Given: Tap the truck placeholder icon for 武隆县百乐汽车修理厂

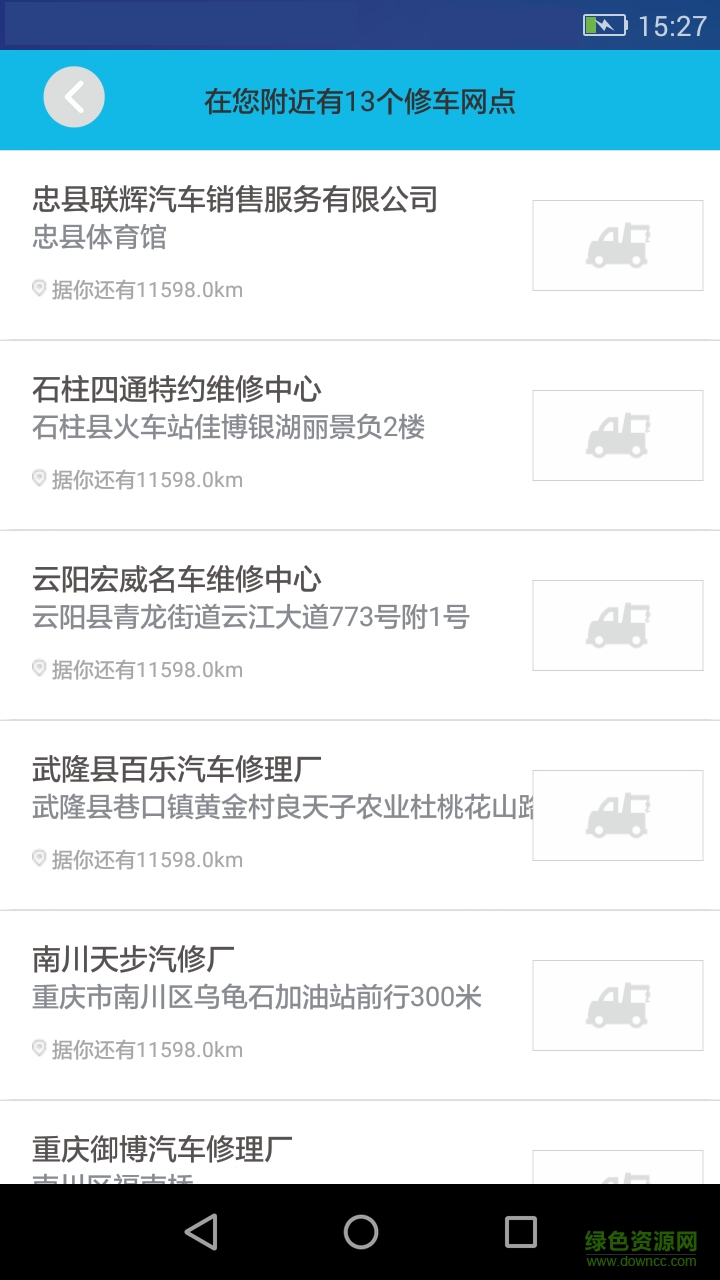Looking at the screenshot, I should [x=617, y=815].
